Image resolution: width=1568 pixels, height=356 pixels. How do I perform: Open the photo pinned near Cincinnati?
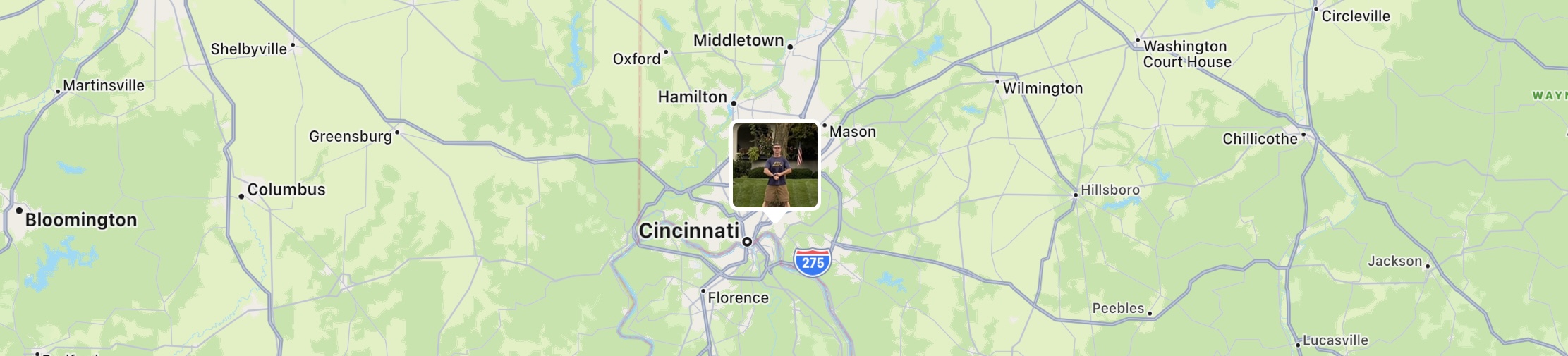[774, 165]
